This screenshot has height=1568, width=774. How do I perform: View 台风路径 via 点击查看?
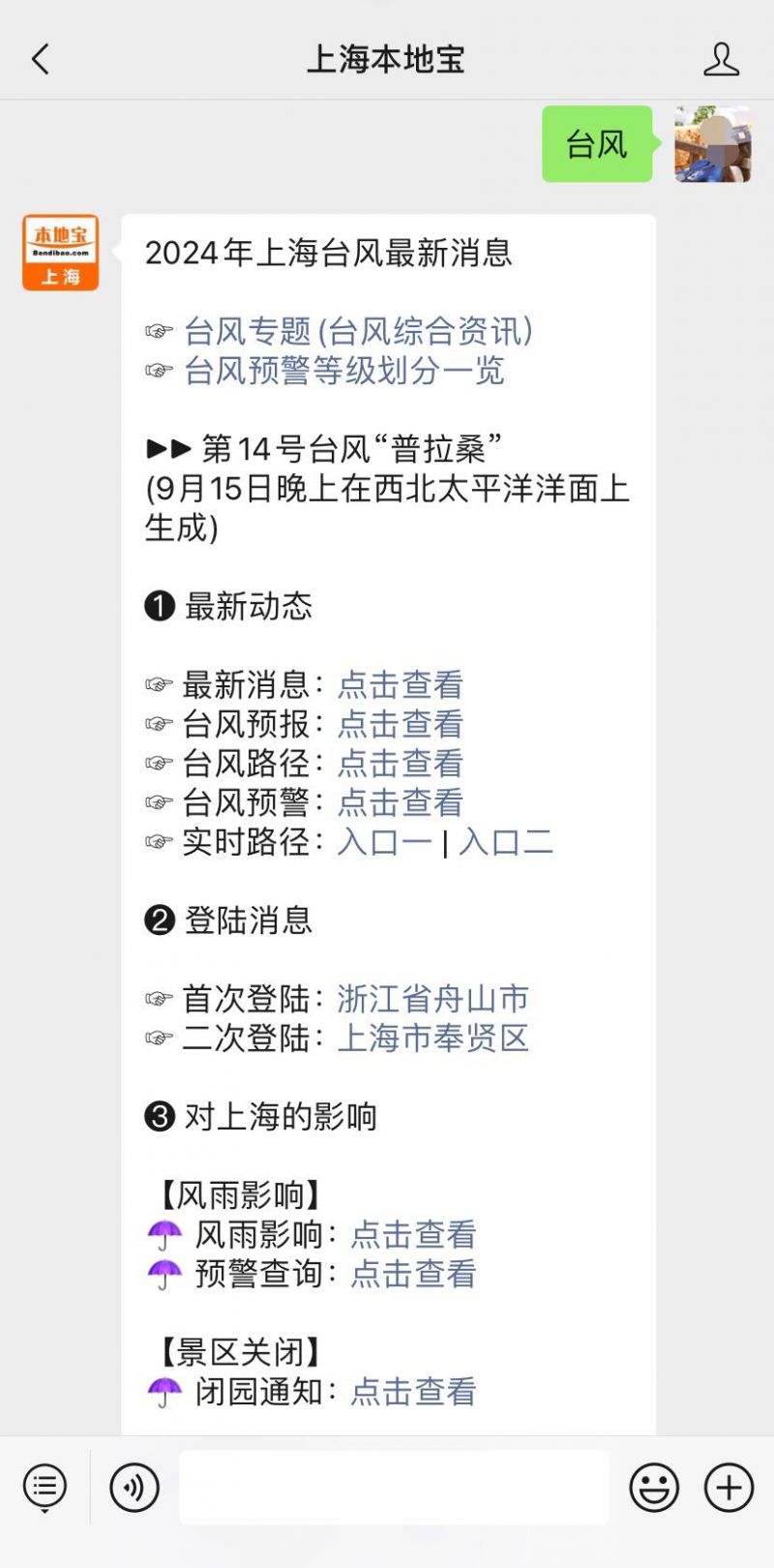(x=401, y=763)
